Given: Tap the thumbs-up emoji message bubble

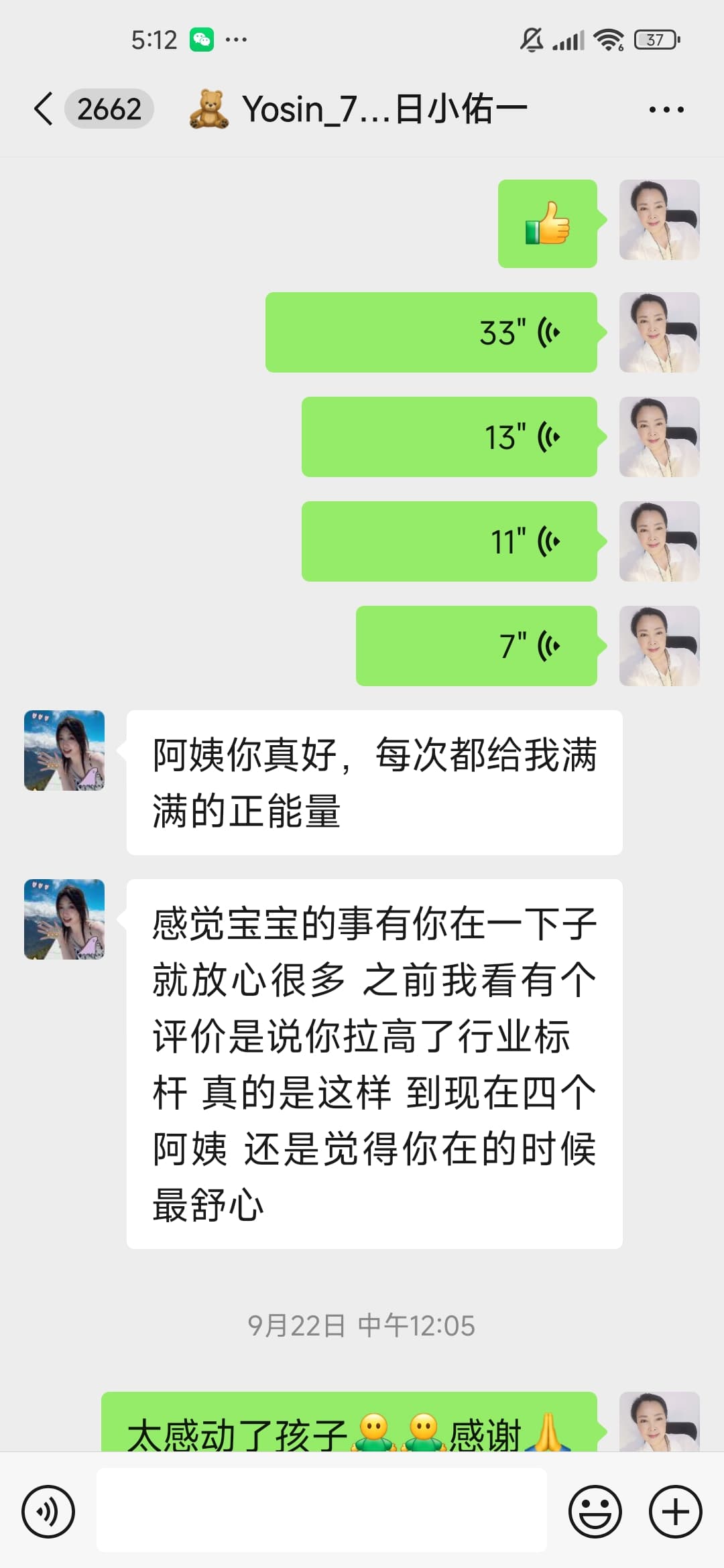Looking at the screenshot, I should point(546,224).
